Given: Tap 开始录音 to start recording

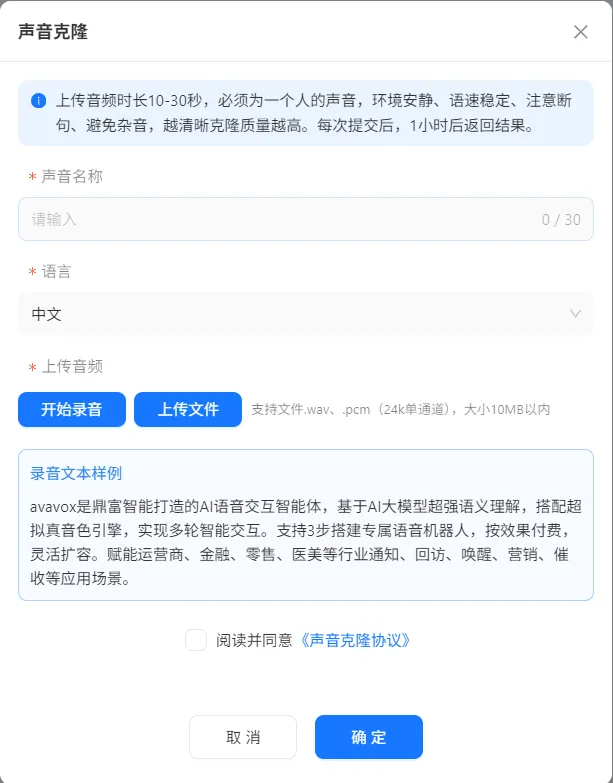Looking at the screenshot, I should coord(72,409).
